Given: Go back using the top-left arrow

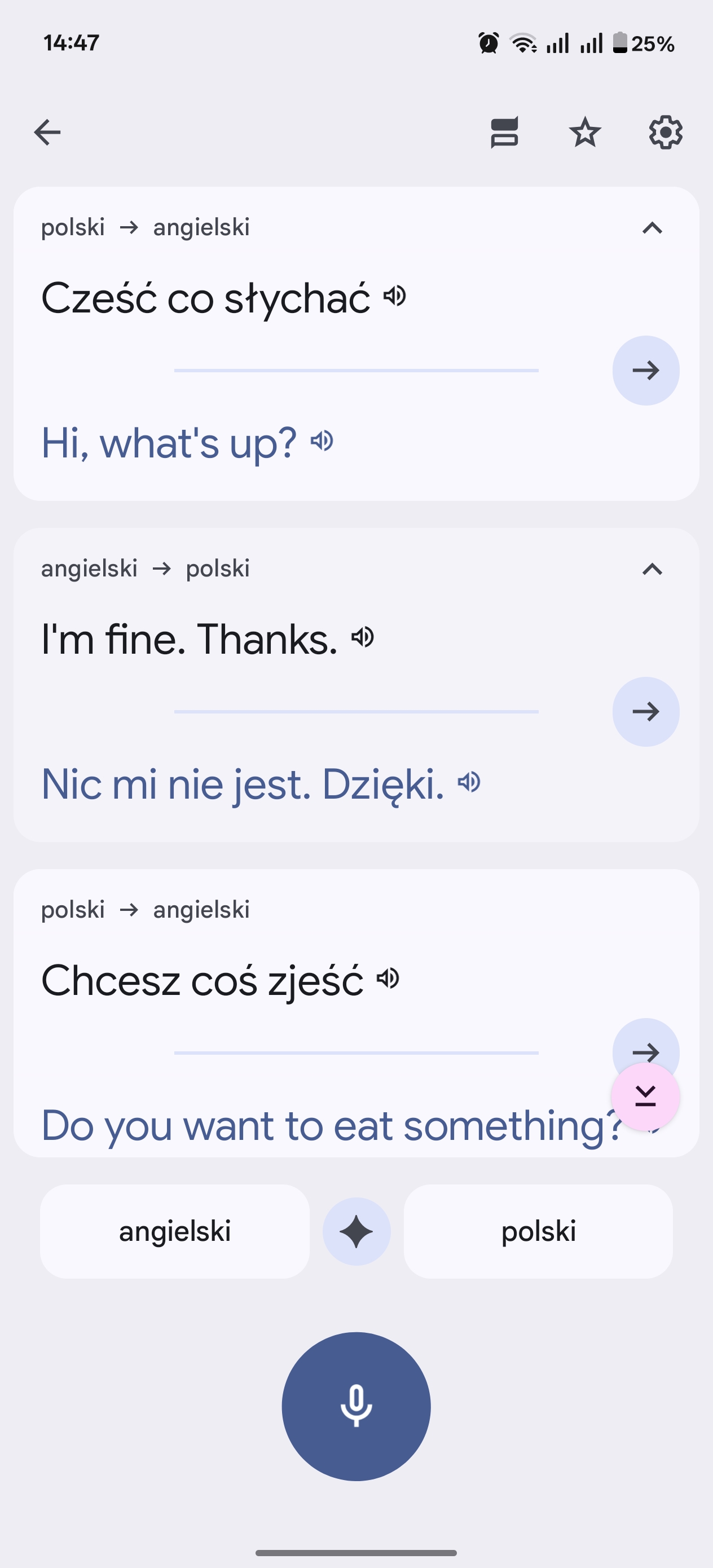Looking at the screenshot, I should click(47, 132).
